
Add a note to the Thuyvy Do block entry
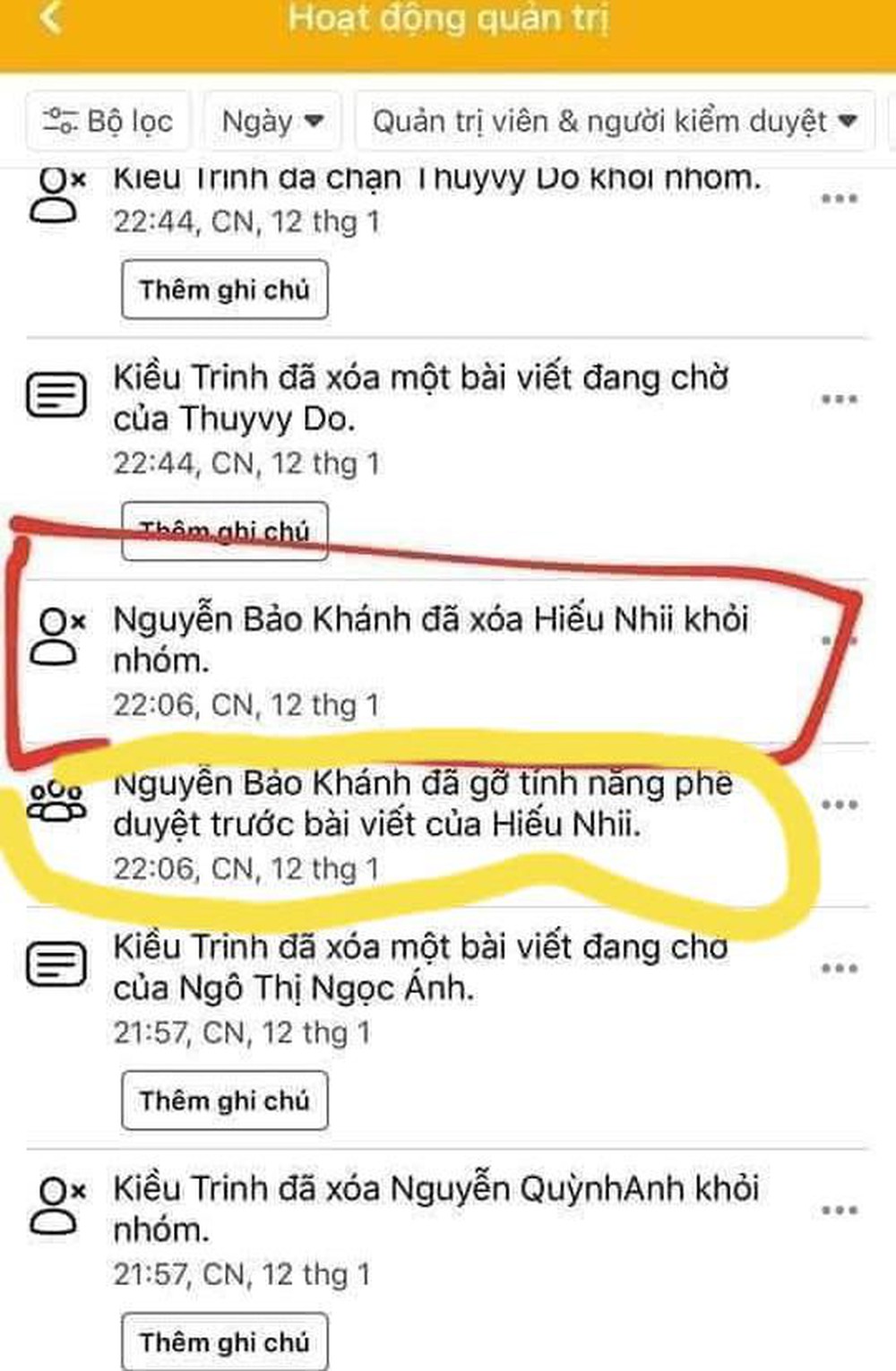pos(225,289)
